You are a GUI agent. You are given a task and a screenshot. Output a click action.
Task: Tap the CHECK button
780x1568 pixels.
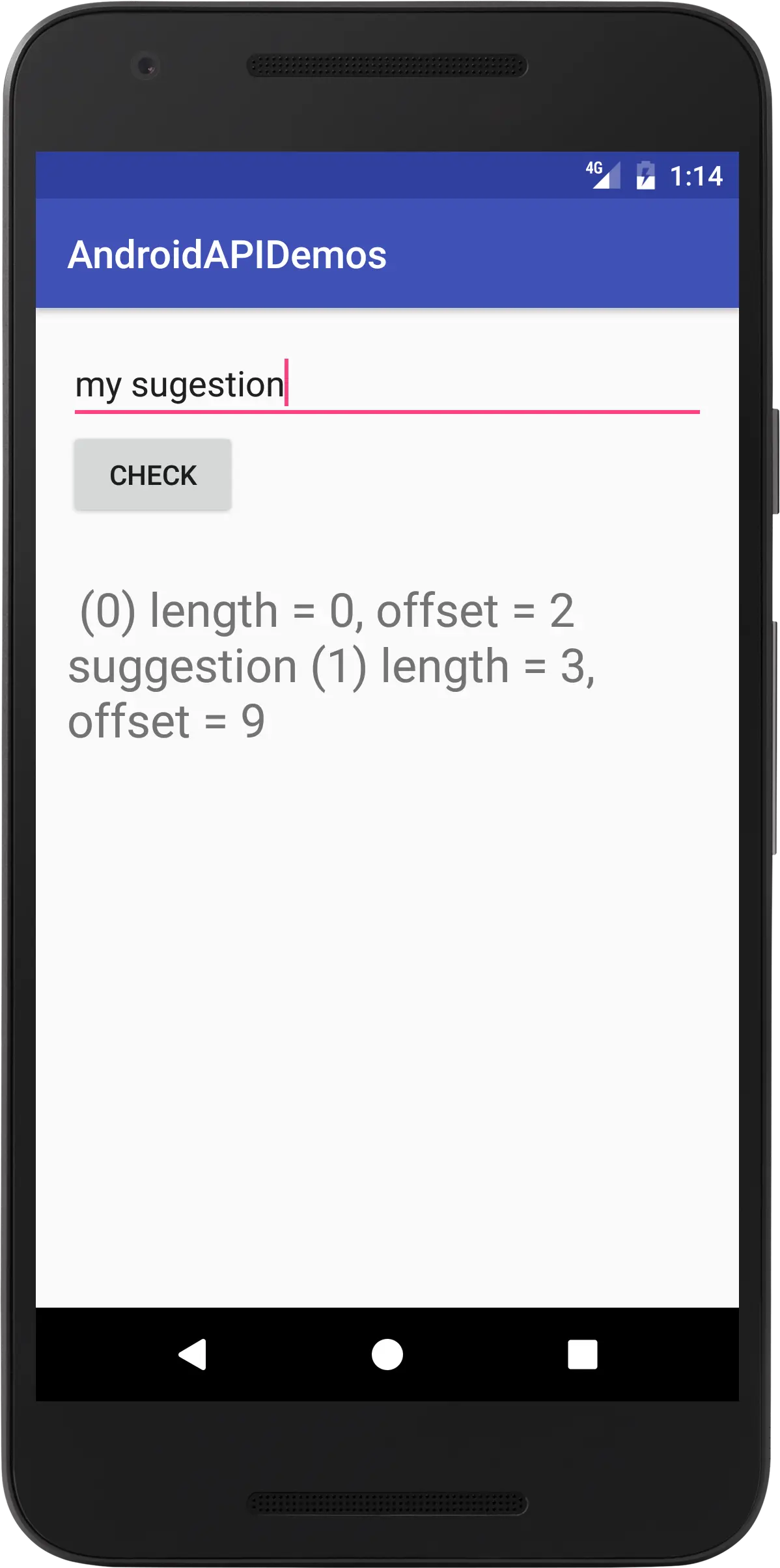[x=152, y=475]
